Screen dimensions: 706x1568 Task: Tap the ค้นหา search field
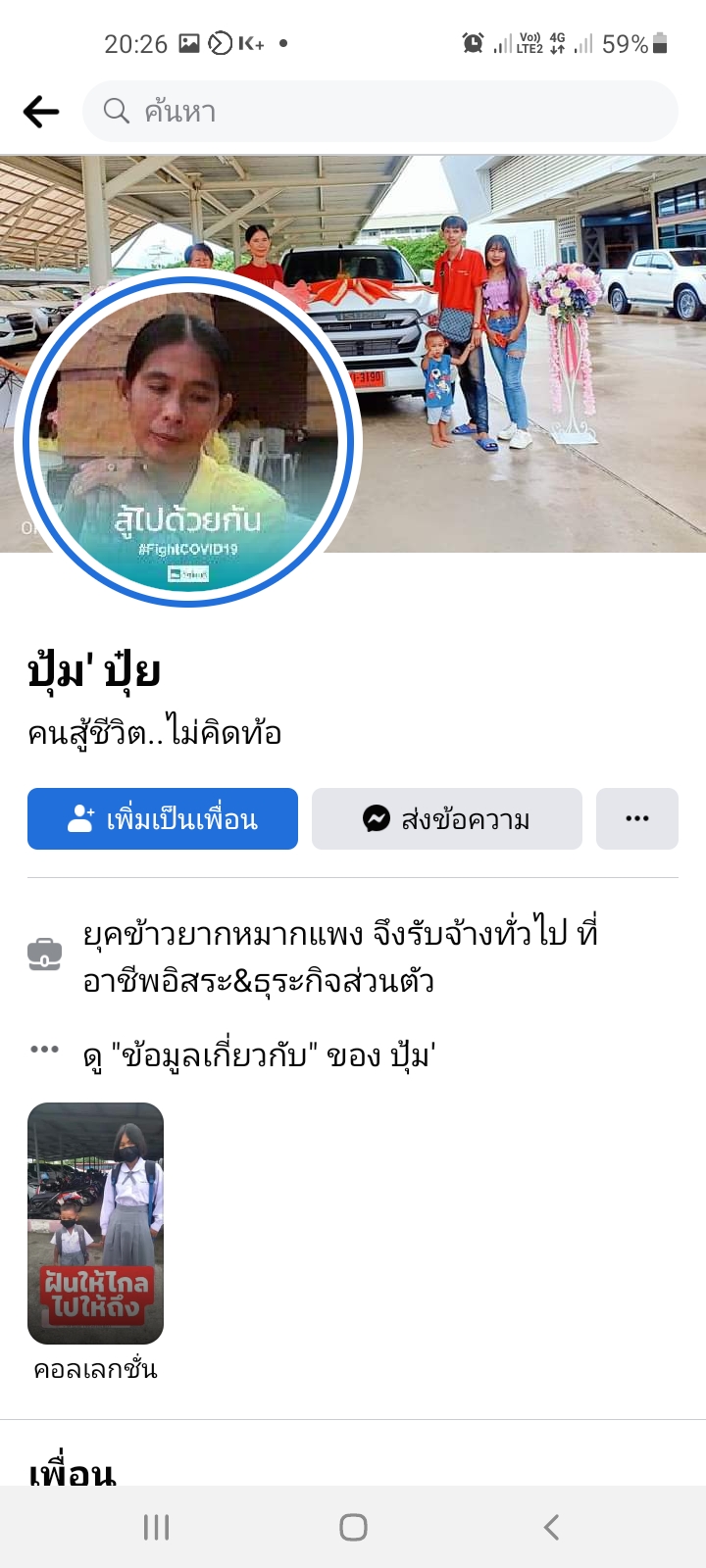click(380, 112)
